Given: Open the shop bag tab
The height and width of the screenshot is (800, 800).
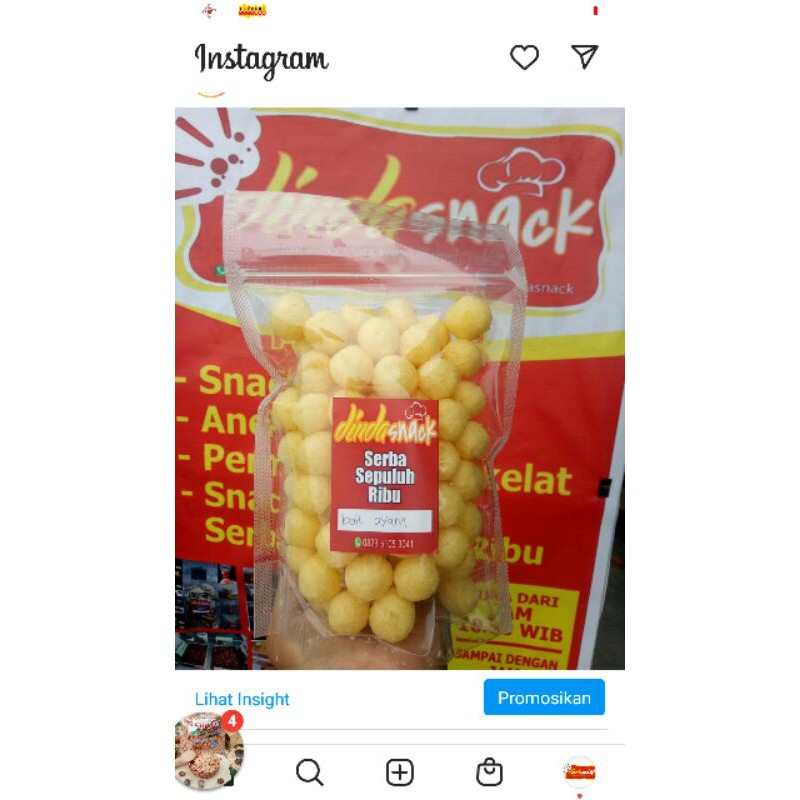Looking at the screenshot, I should click(489, 772).
